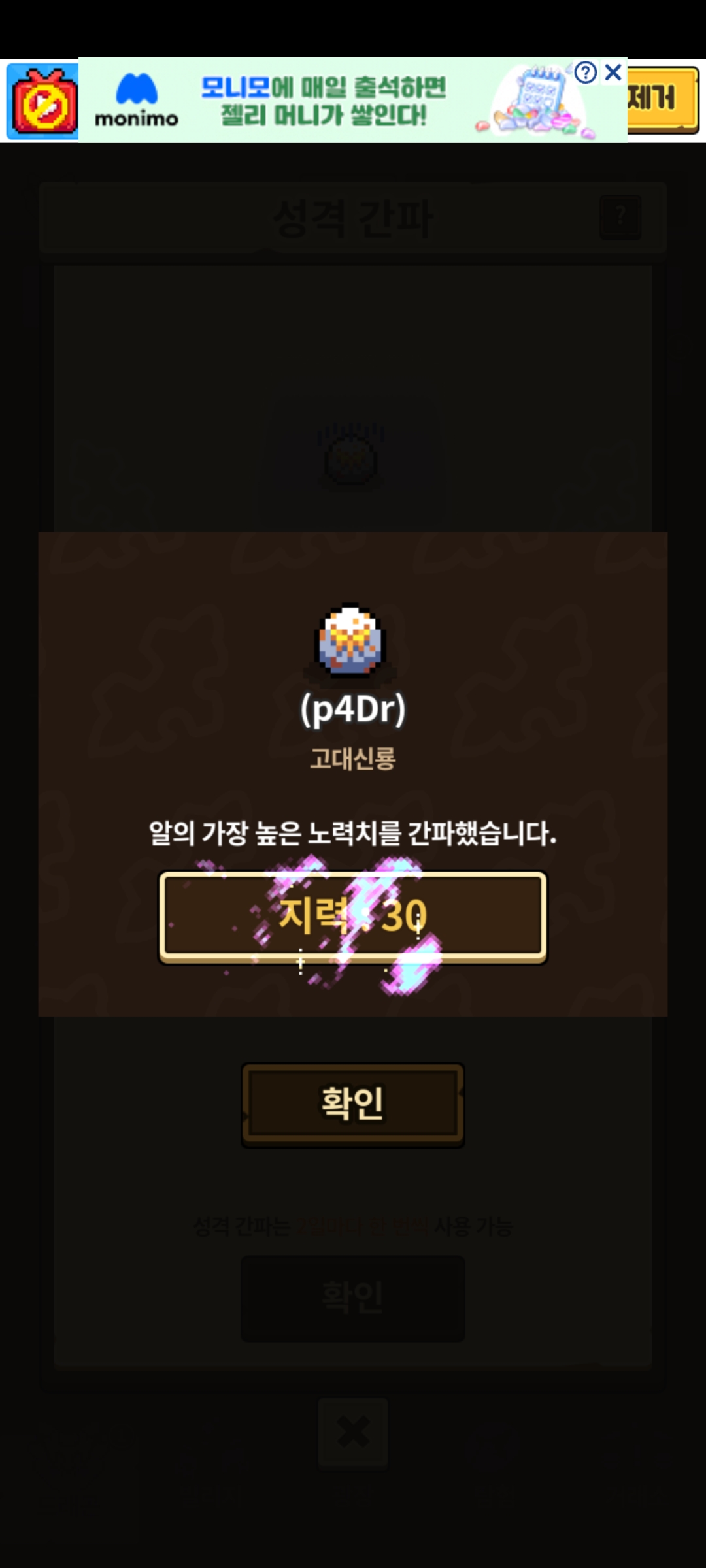Image resolution: width=706 pixels, height=1568 pixels.
Task: Open the ad info question mark
Action: coord(586,72)
